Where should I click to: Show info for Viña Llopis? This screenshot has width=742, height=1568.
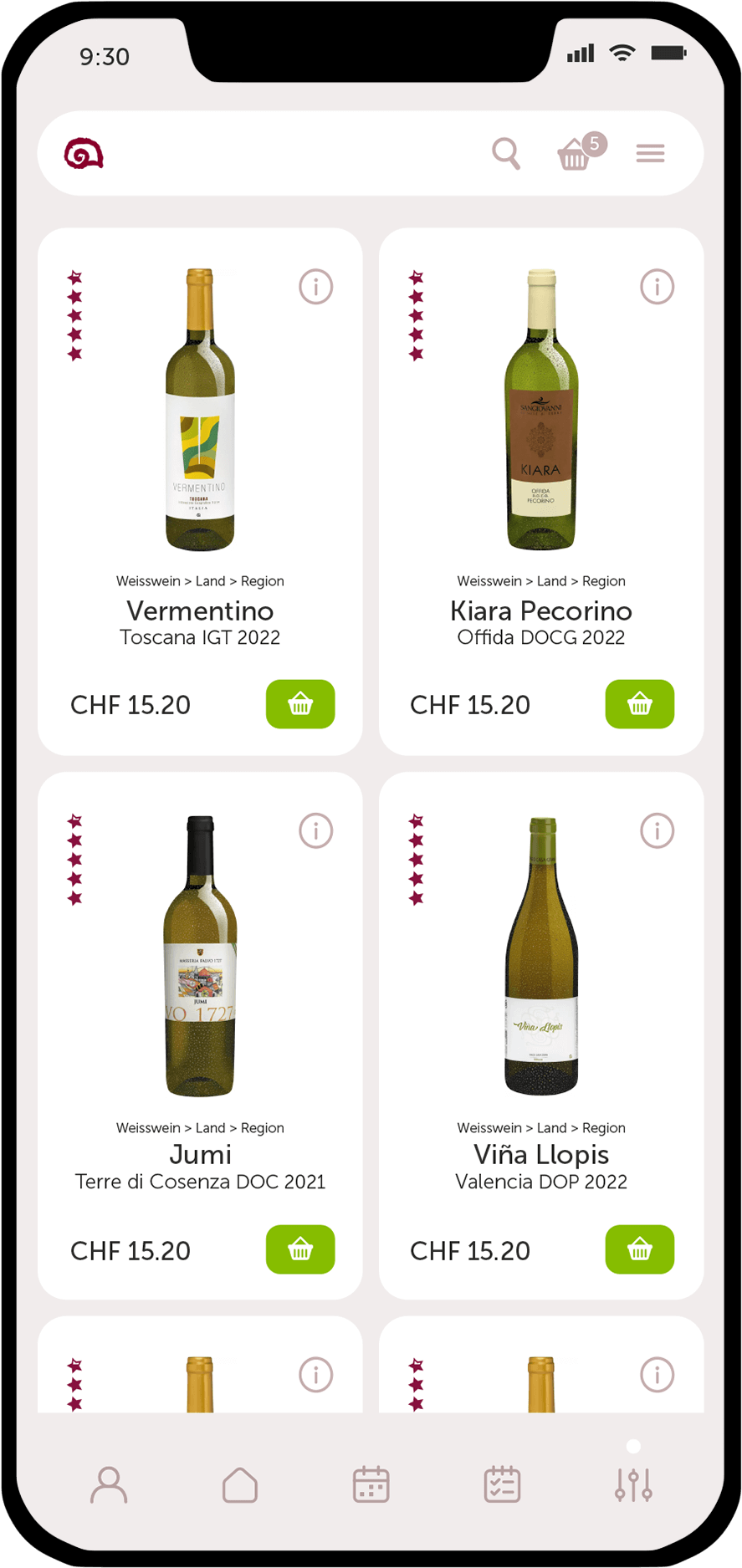(x=657, y=831)
